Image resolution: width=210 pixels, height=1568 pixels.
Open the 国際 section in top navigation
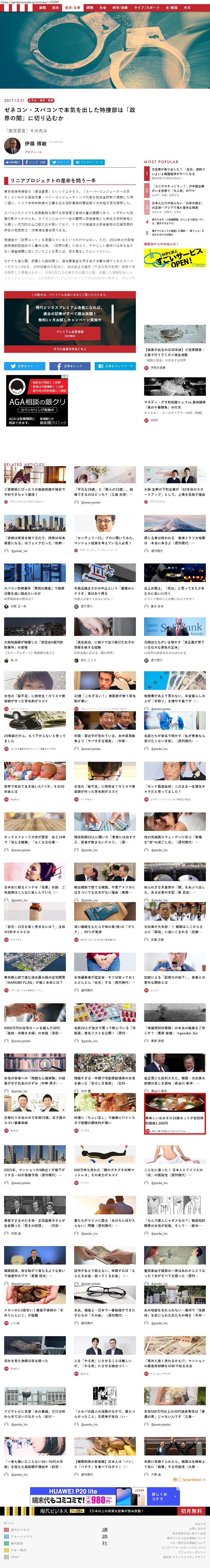90,8
